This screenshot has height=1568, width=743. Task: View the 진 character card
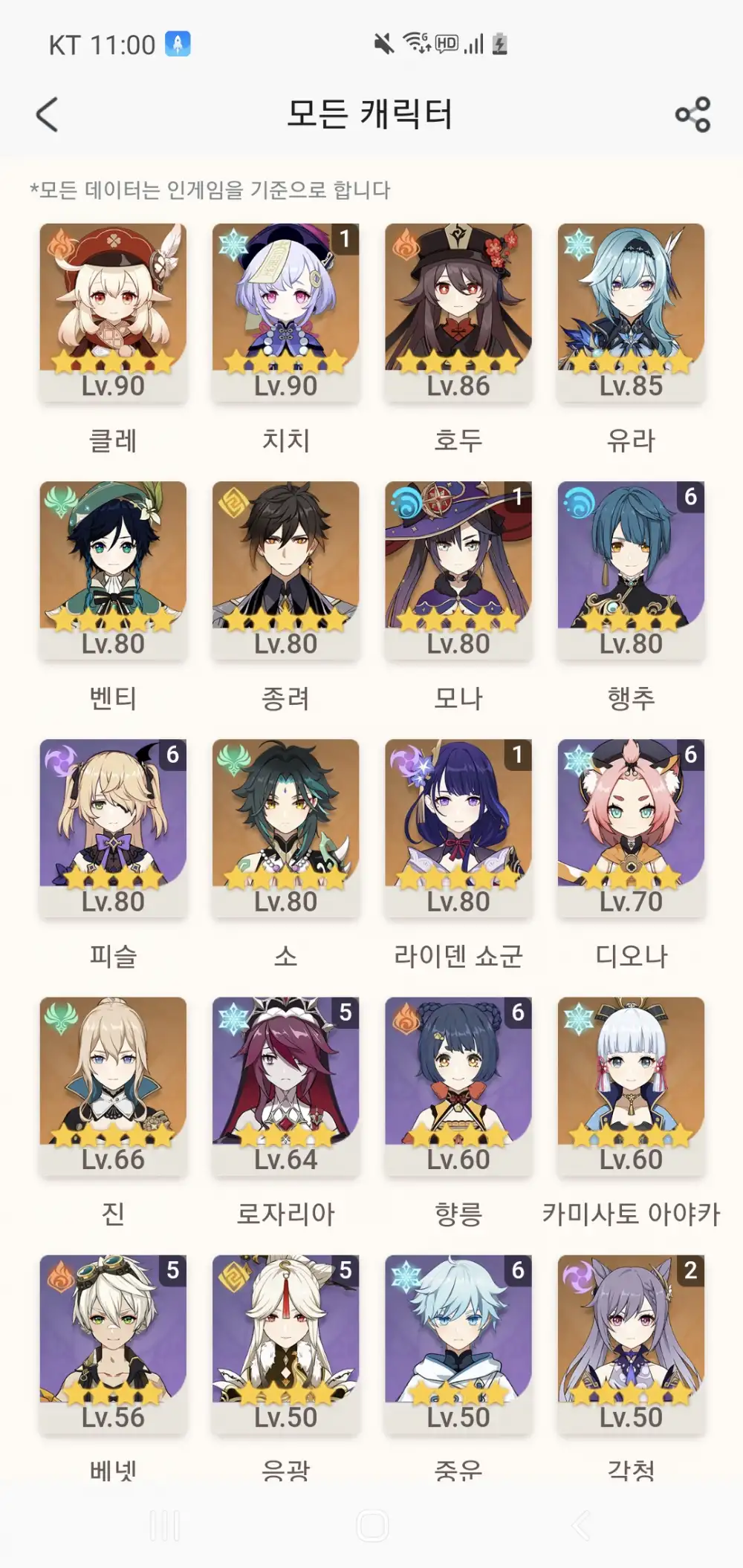pos(113,1085)
